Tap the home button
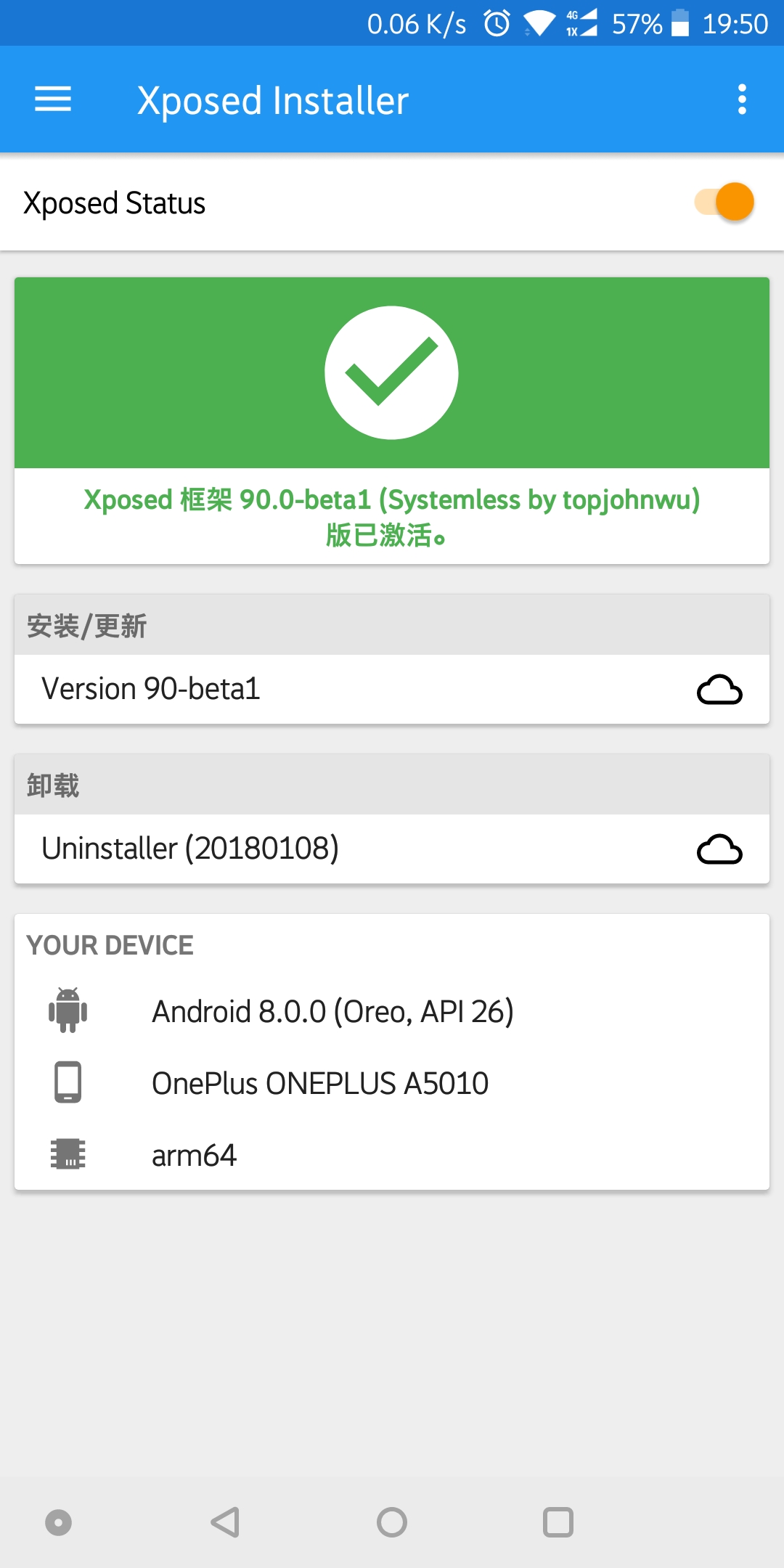The image size is (784, 1568). [392, 1522]
